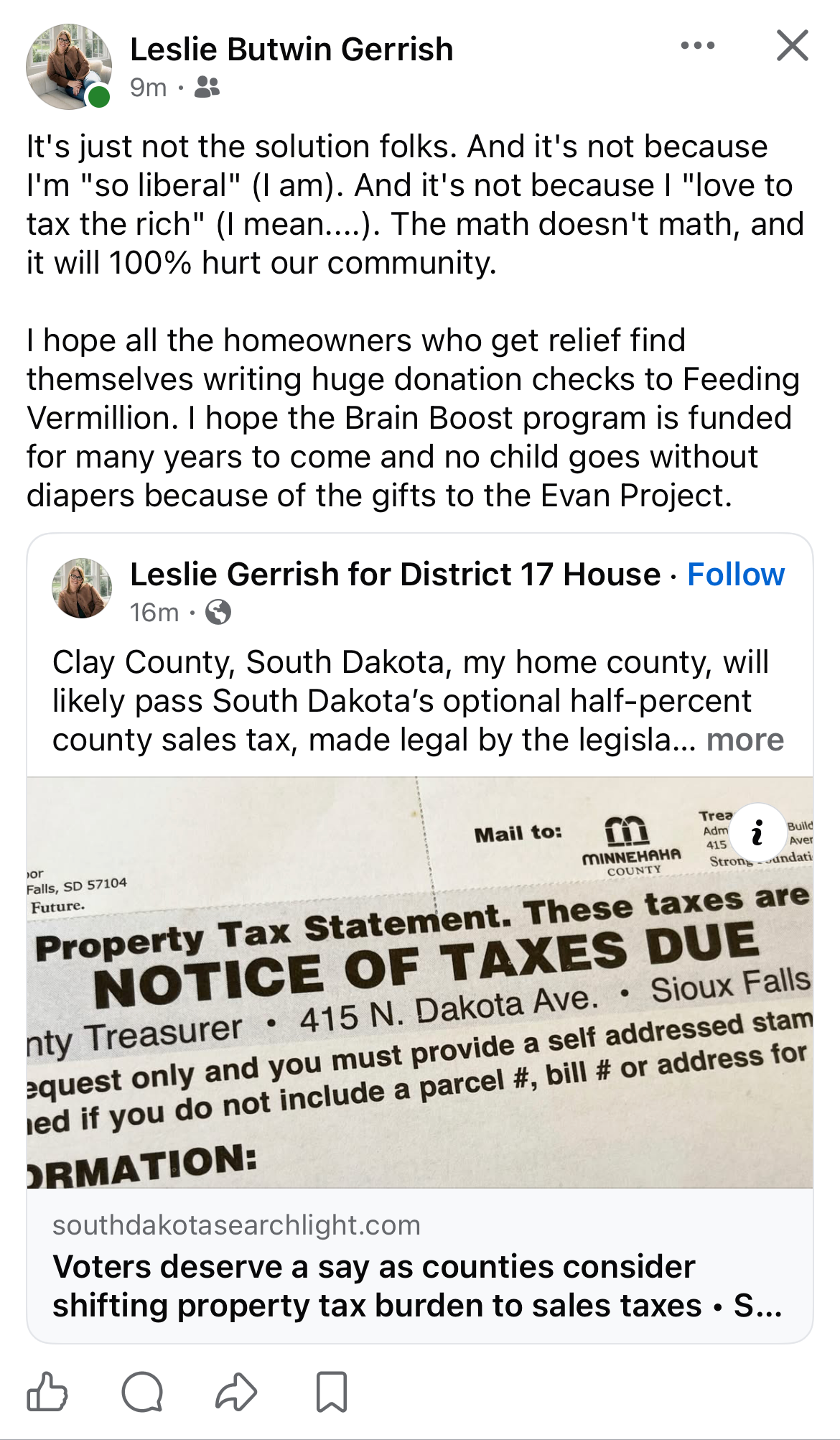Expand the shared post with "more"
The height and width of the screenshot is (1440, 840).
click(x=745, y=740)
